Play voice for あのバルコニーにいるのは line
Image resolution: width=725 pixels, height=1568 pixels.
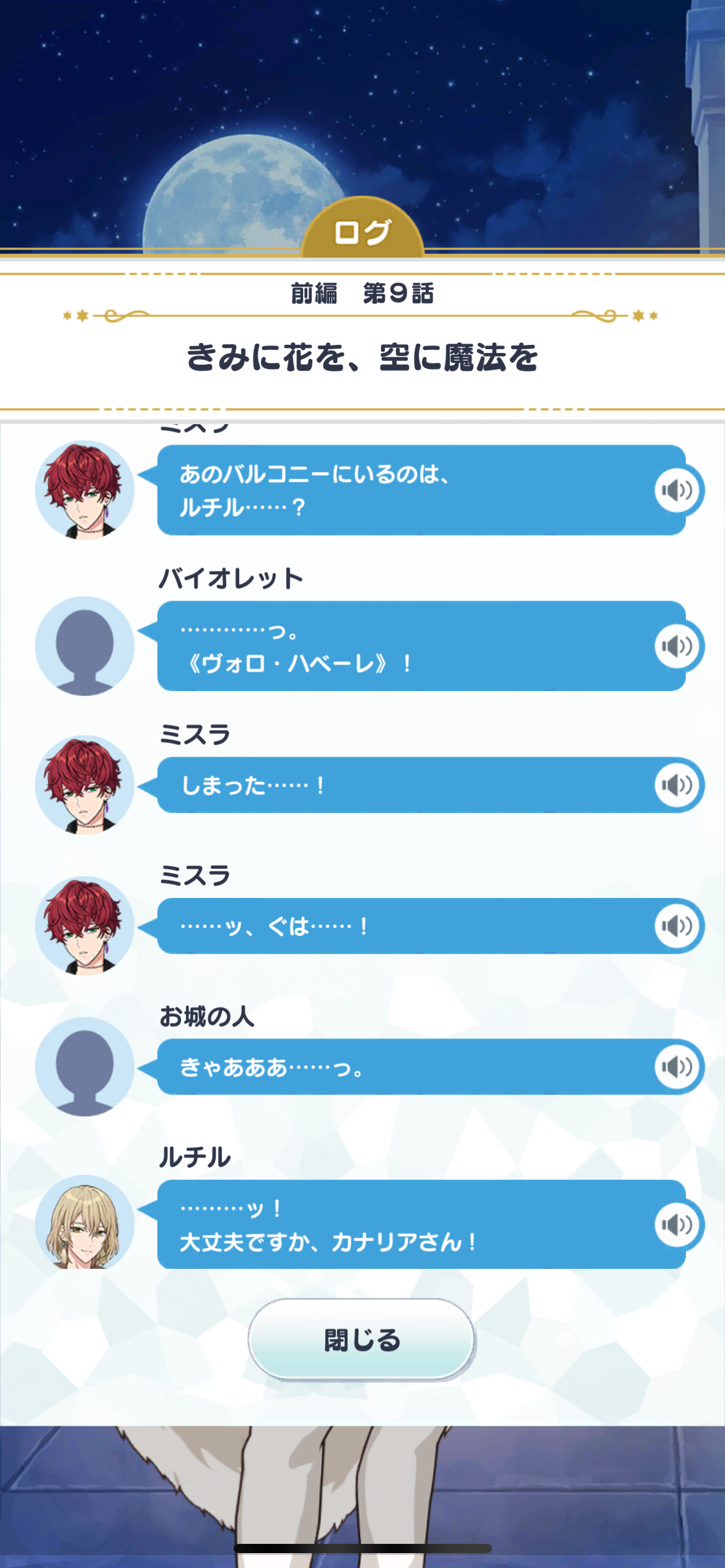point(677,490)
